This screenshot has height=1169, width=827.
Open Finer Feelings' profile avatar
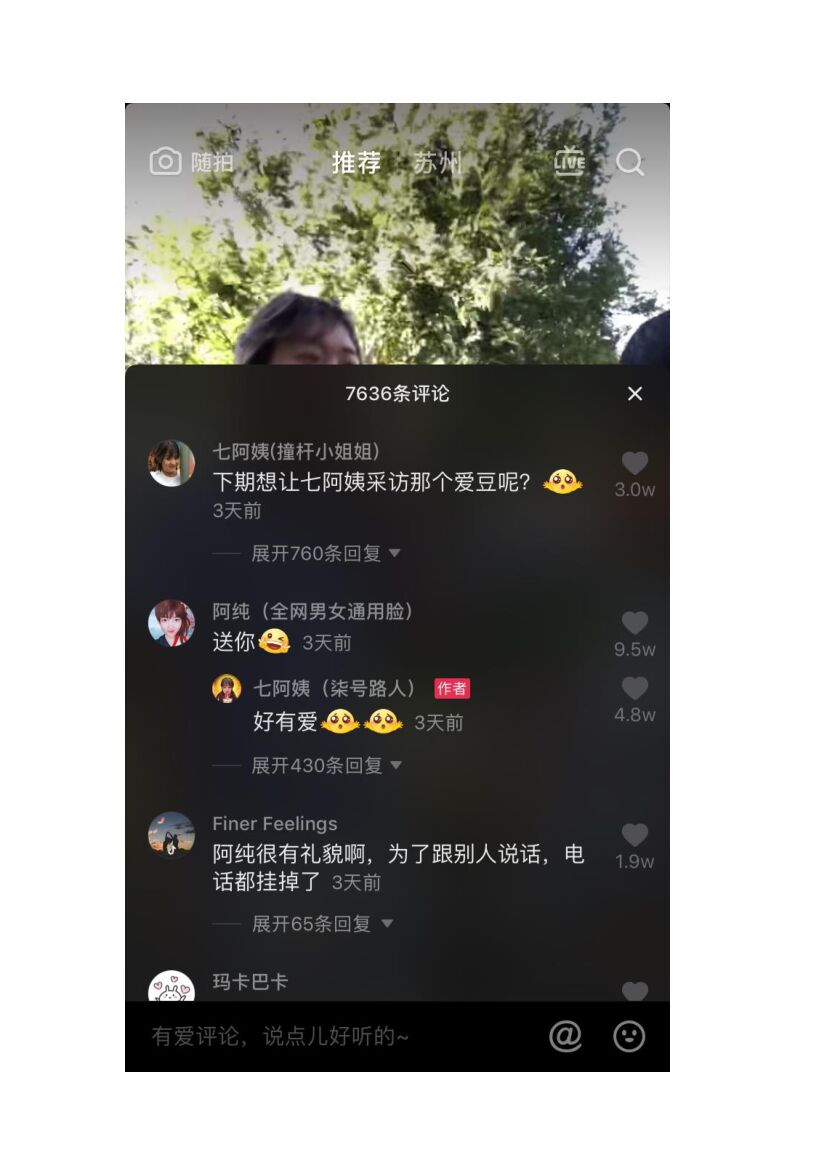(x=171, y=835)
